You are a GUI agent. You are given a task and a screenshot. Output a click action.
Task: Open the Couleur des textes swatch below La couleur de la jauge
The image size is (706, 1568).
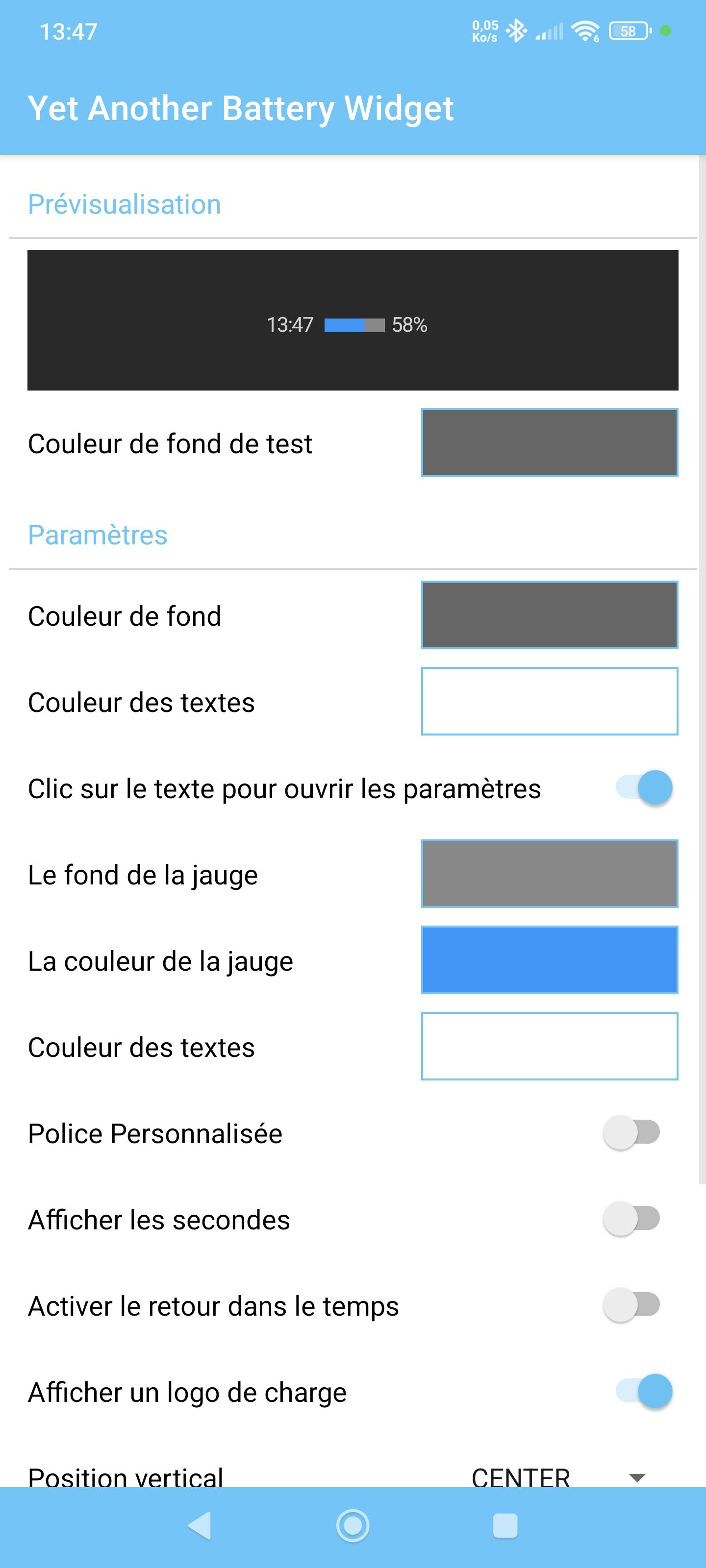pyautogui.click(x=549, y=1046)
